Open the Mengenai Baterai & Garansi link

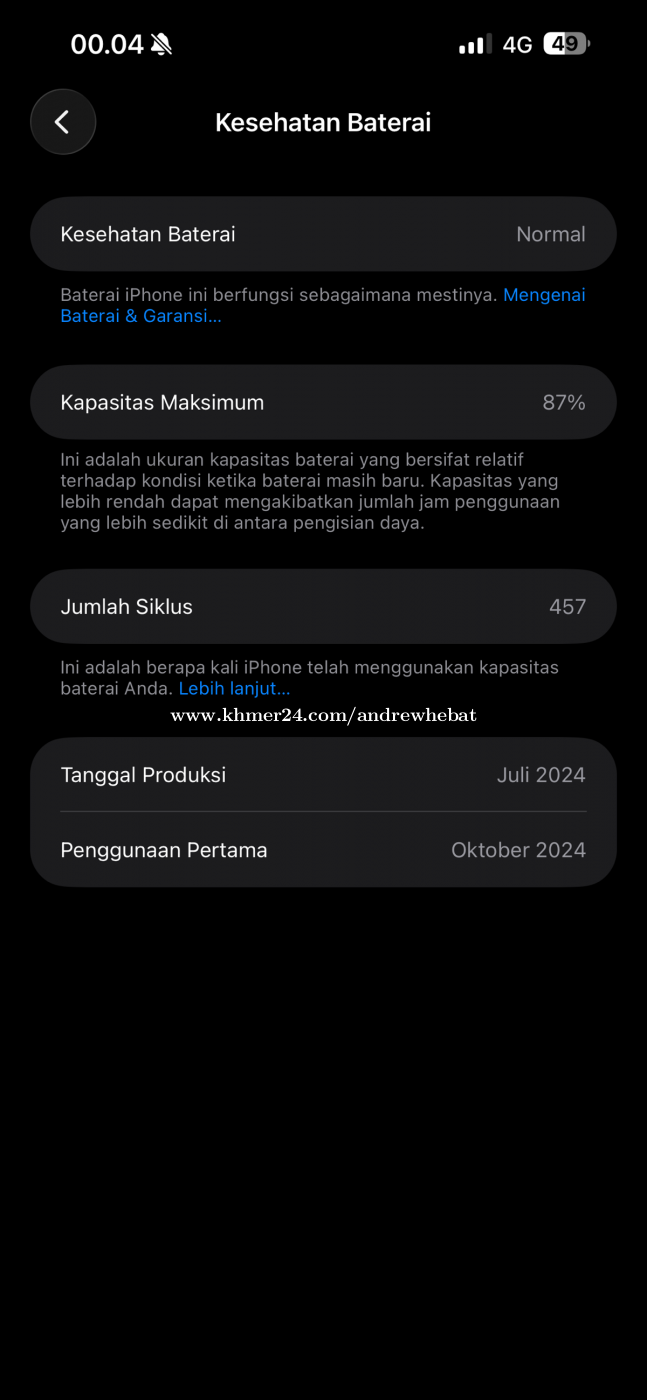tap(140, 316)
